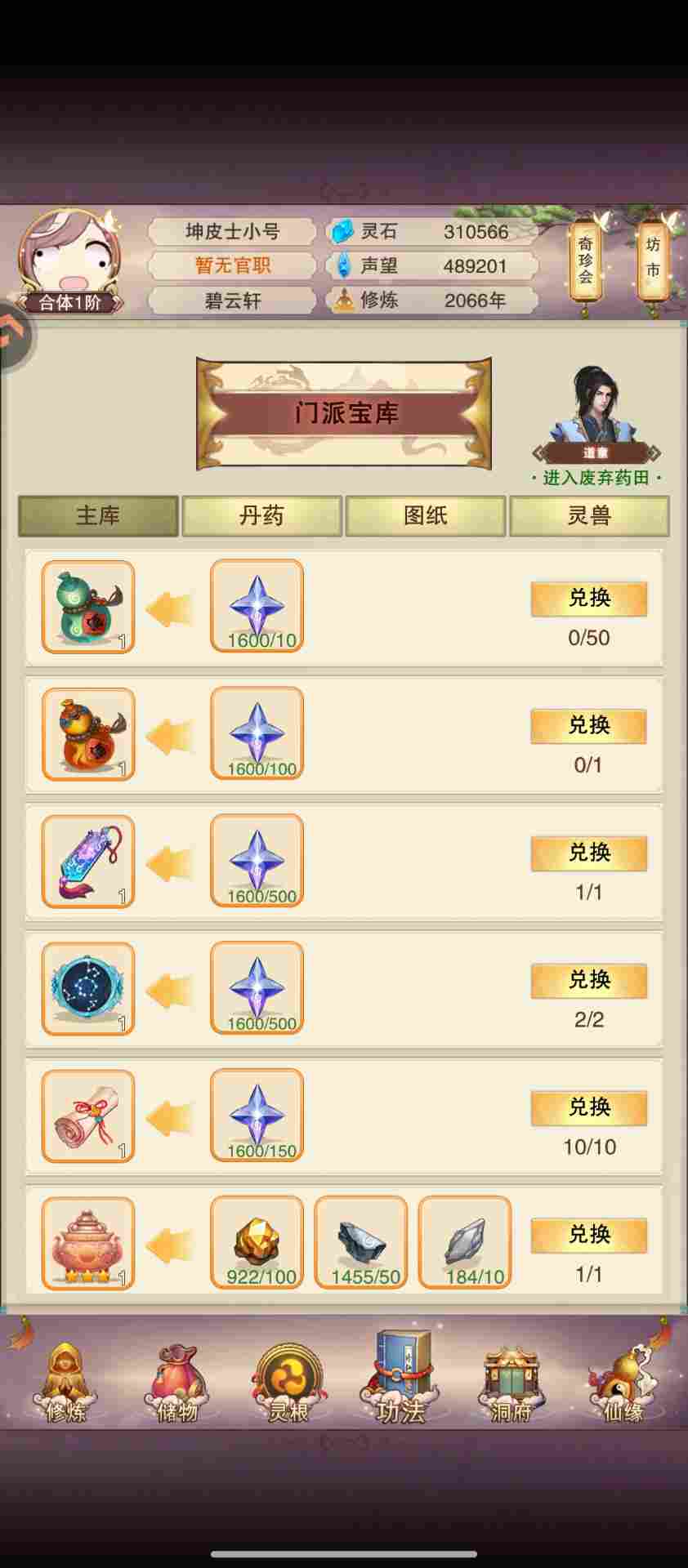Screen dimensions: 688x1568
Task: Open the 坊市 lantern
Action: pos(653,257)
